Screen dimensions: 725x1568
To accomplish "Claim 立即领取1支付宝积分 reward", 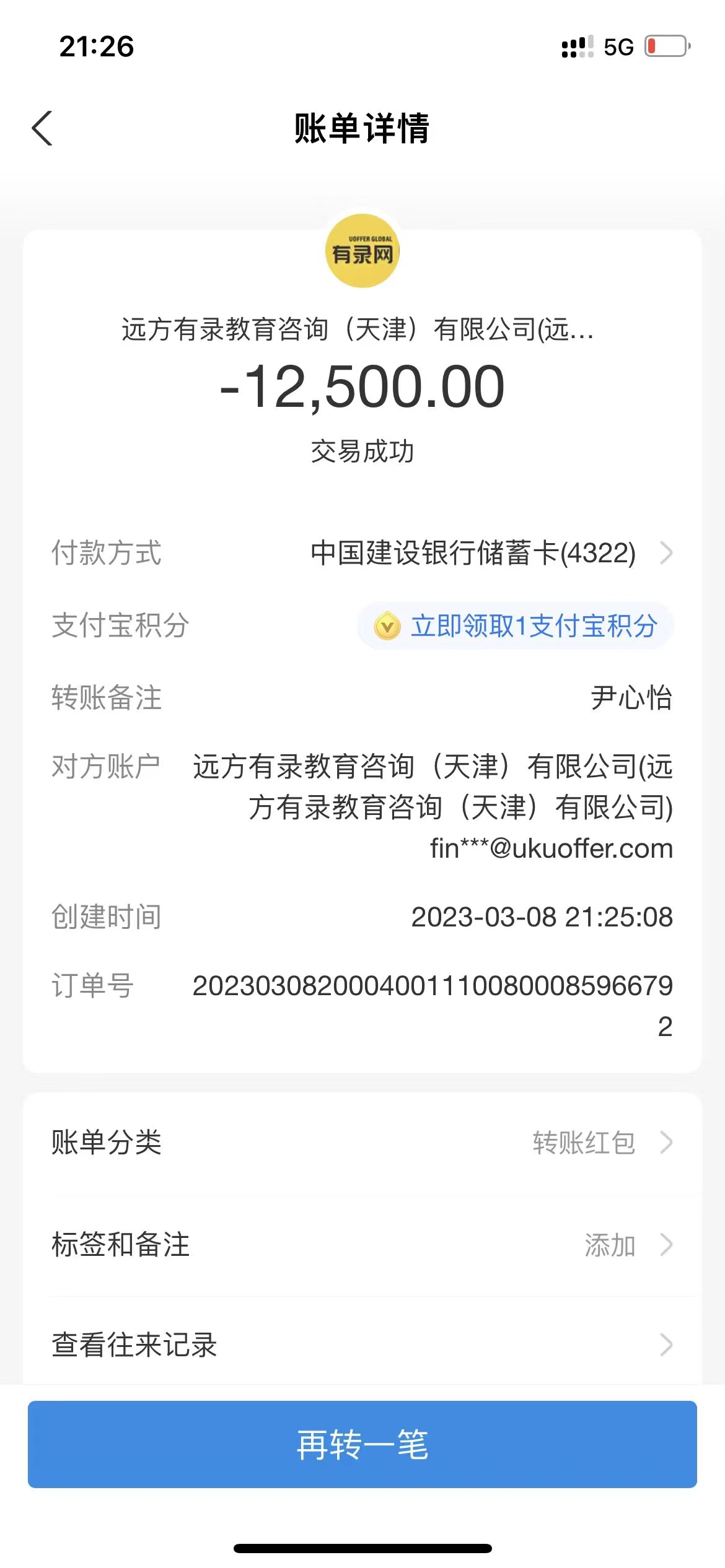I will tap(516, 625).
